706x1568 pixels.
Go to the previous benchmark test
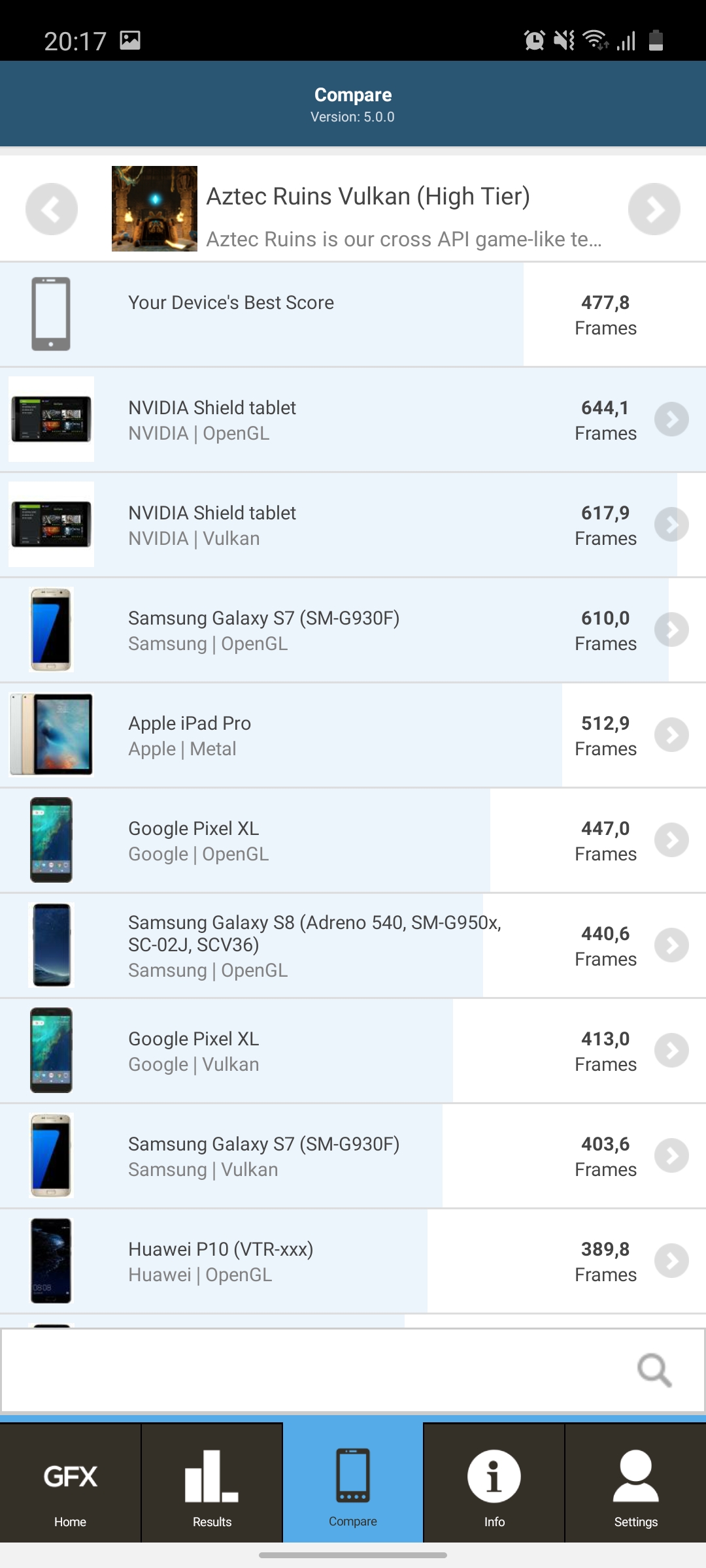pos(52,209)
